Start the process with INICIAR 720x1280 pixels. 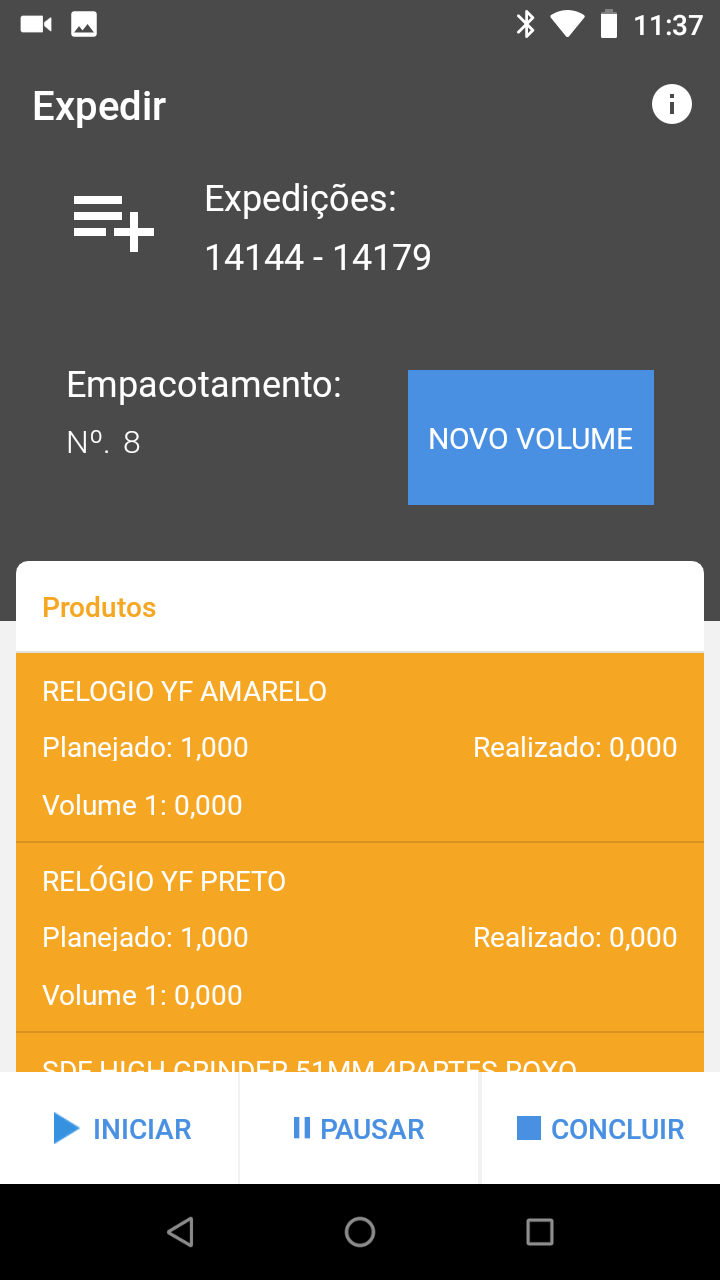click(120, 1129)
